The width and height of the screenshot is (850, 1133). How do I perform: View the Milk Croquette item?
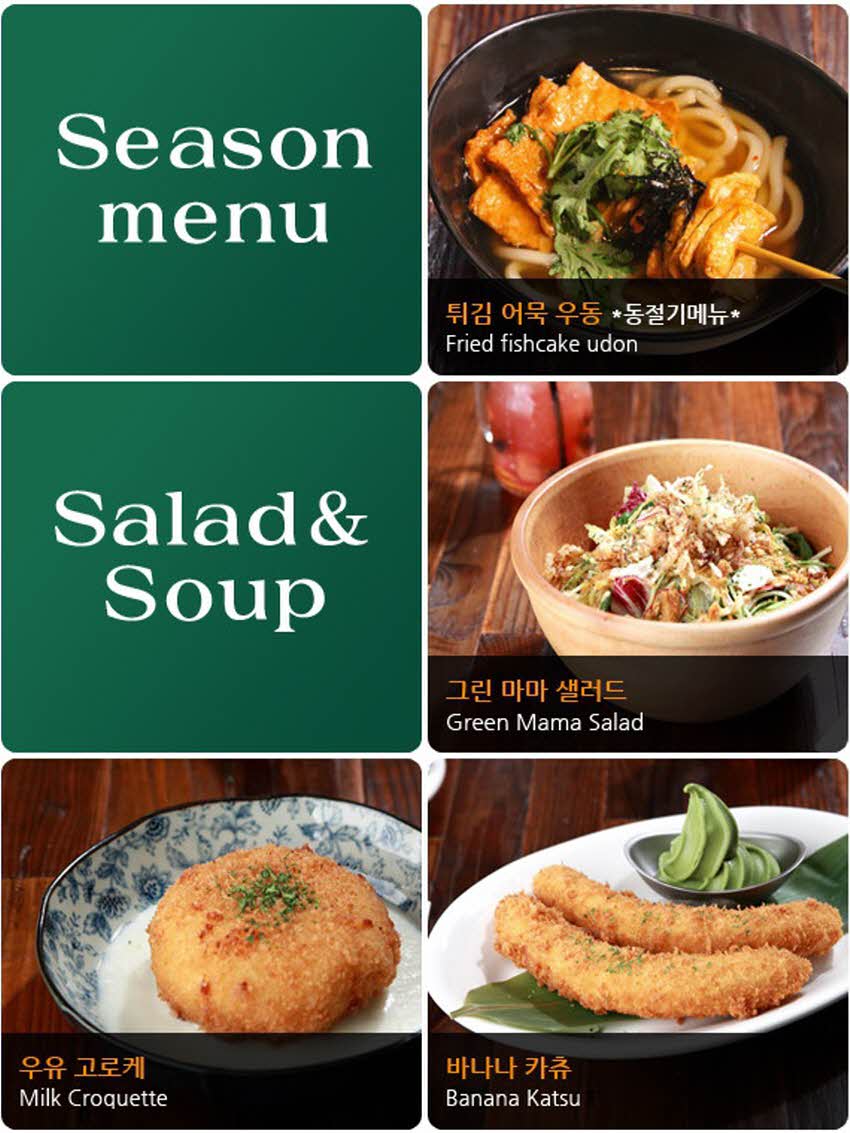coord(211,943)
